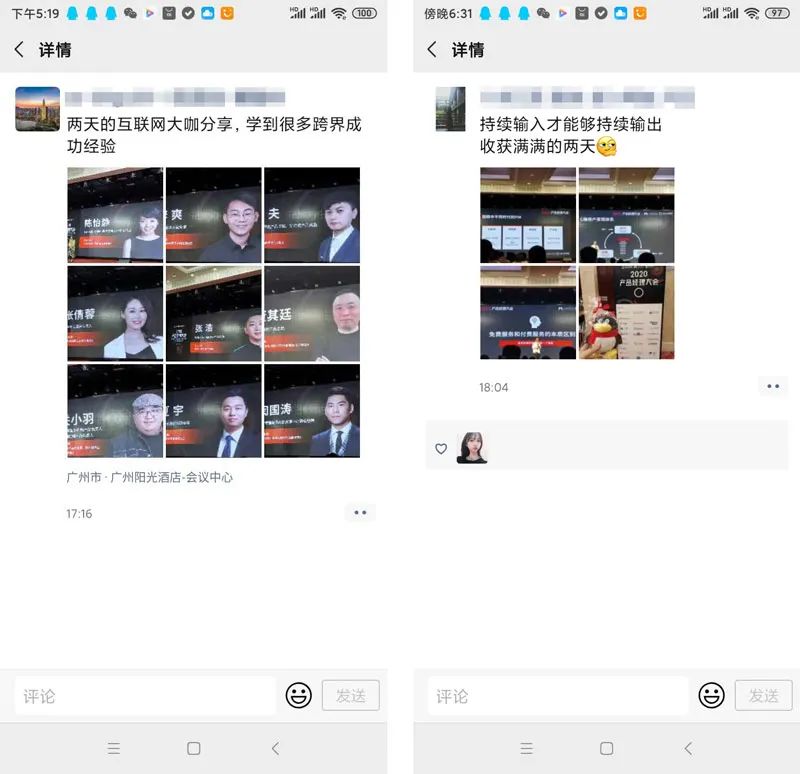Viewport: 800px width, 774px height.
Task: Open the 陈怡静 speaker photo
Action: pos(115,214)
